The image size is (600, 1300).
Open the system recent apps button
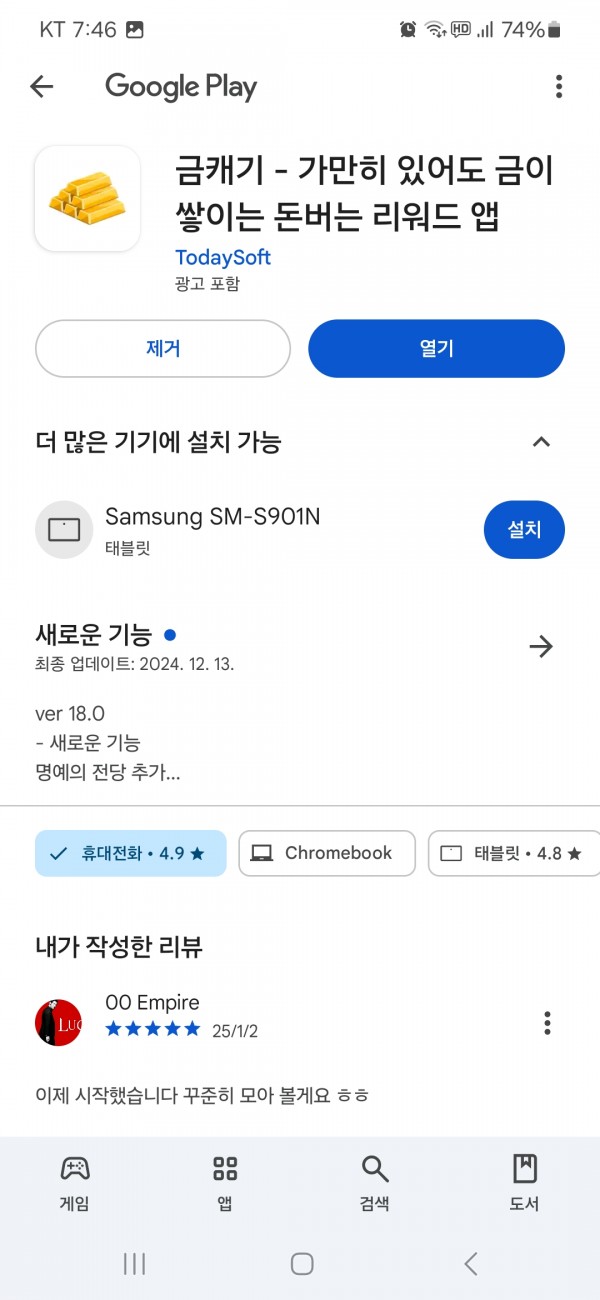click(x=134, y=1263)
